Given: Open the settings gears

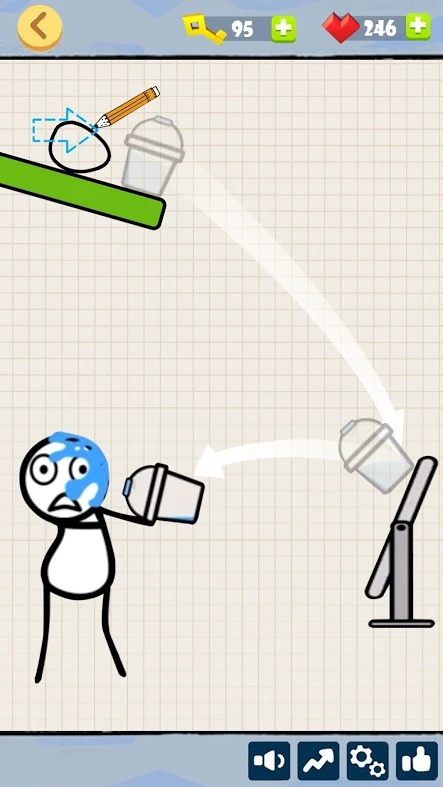Looking at the screenshot, I should pyautogui.click(x=367, y=761).
